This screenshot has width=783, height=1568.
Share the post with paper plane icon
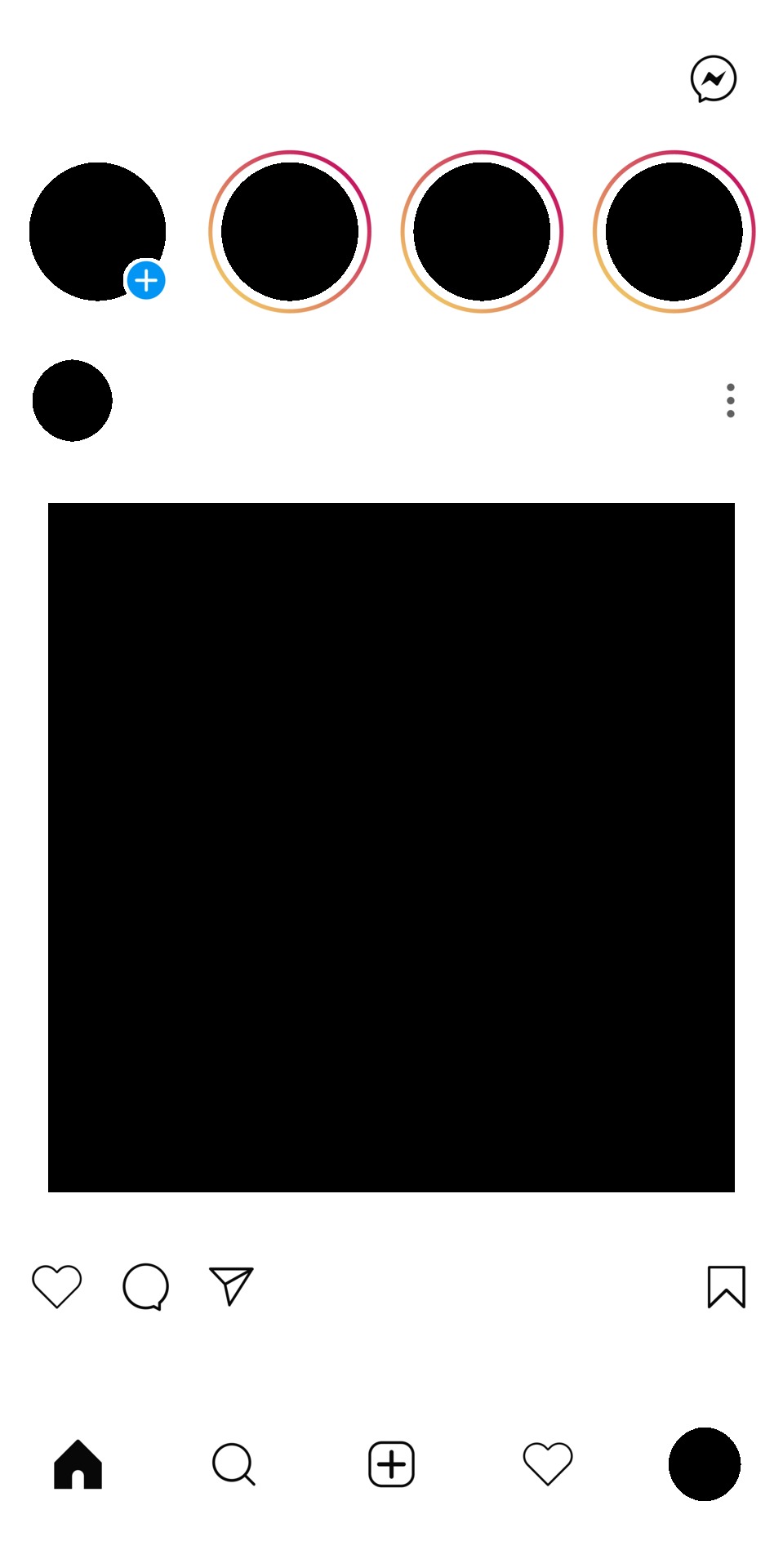[232, 1286]
